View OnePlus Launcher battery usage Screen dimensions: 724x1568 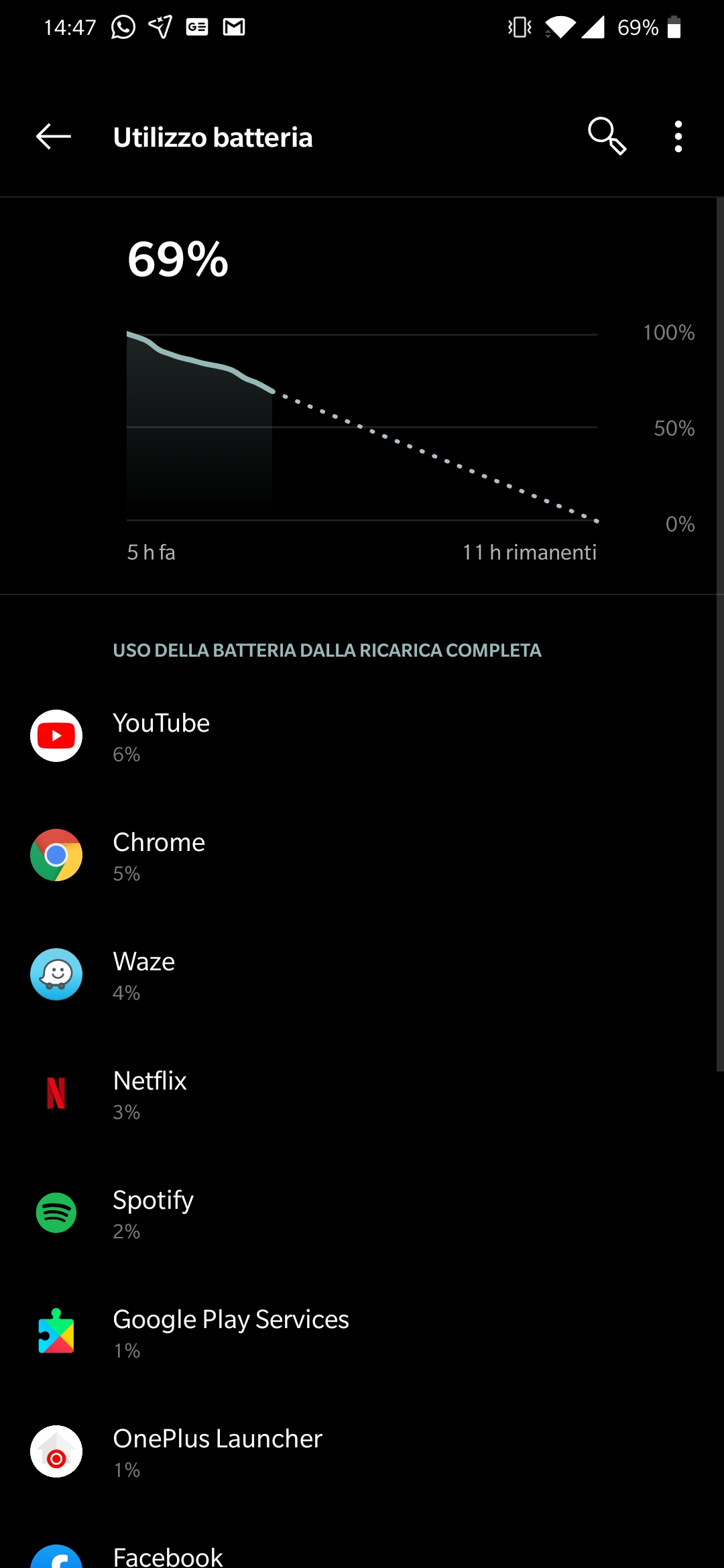(x=362, y=1452)
